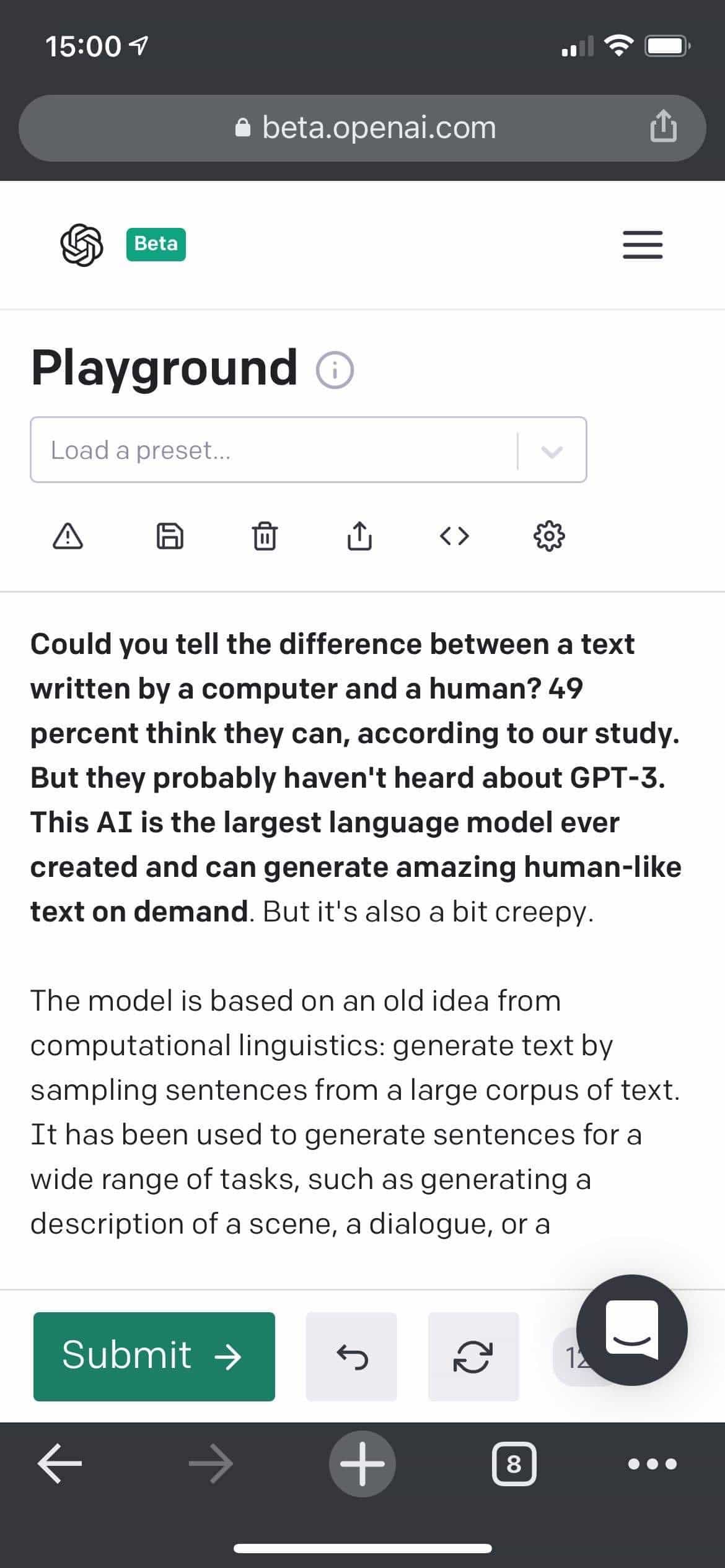
Task: Undo the last completion
Action: (351, 1356)
